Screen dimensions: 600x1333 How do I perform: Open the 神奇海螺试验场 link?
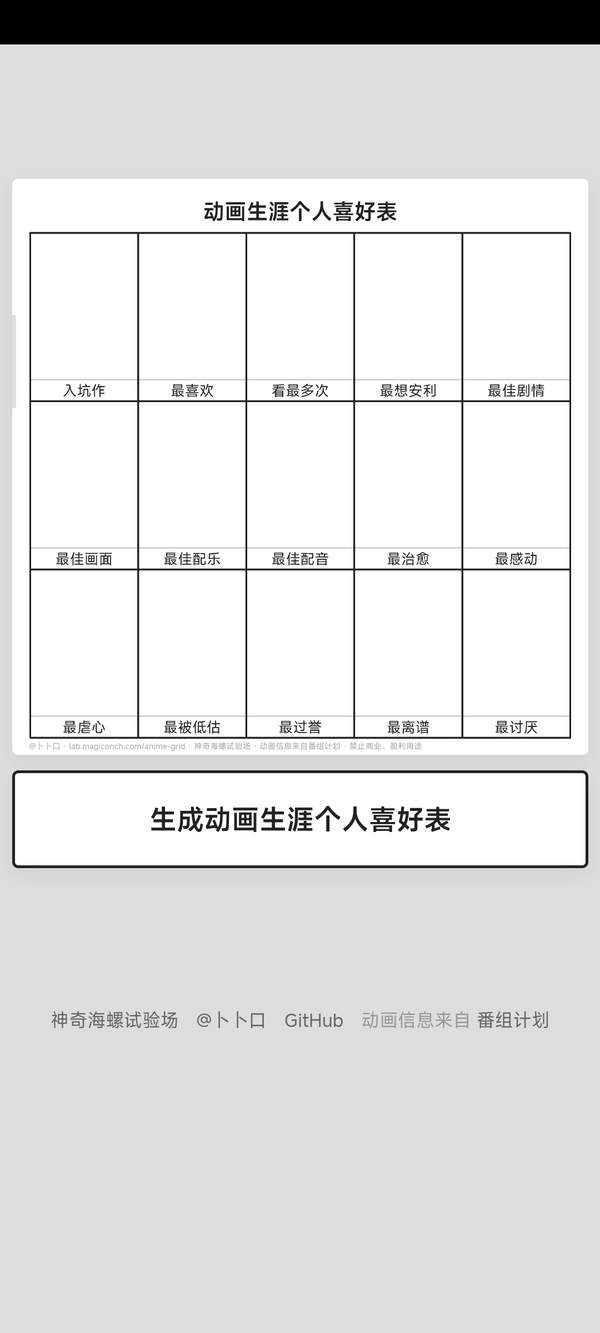pos(114,1020)
